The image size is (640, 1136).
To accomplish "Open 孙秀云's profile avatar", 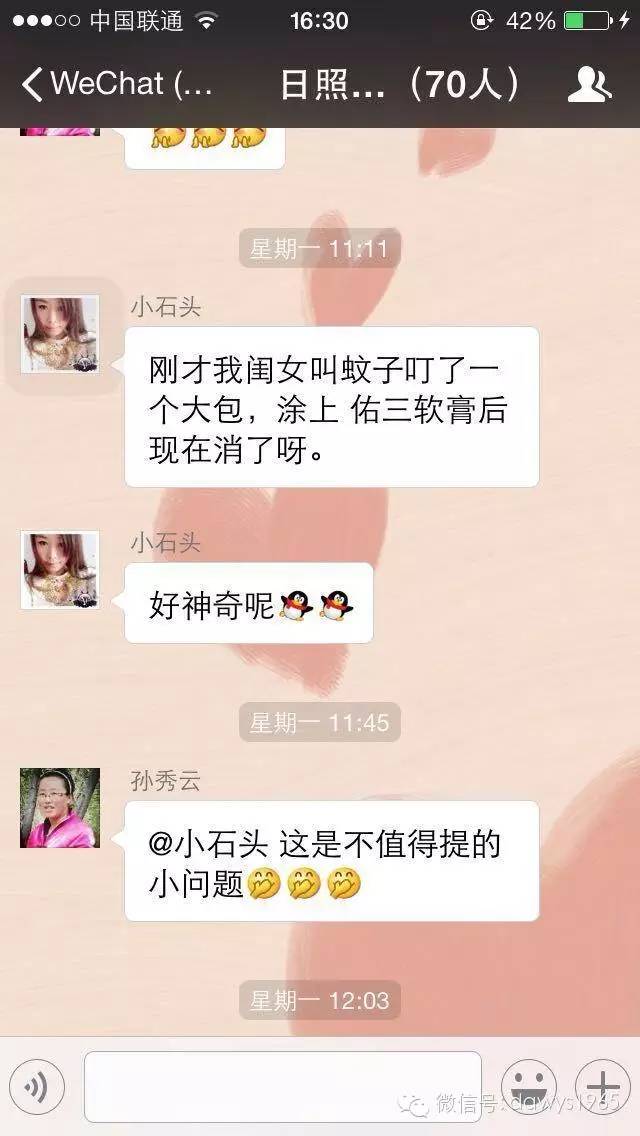I will (60, 808).
